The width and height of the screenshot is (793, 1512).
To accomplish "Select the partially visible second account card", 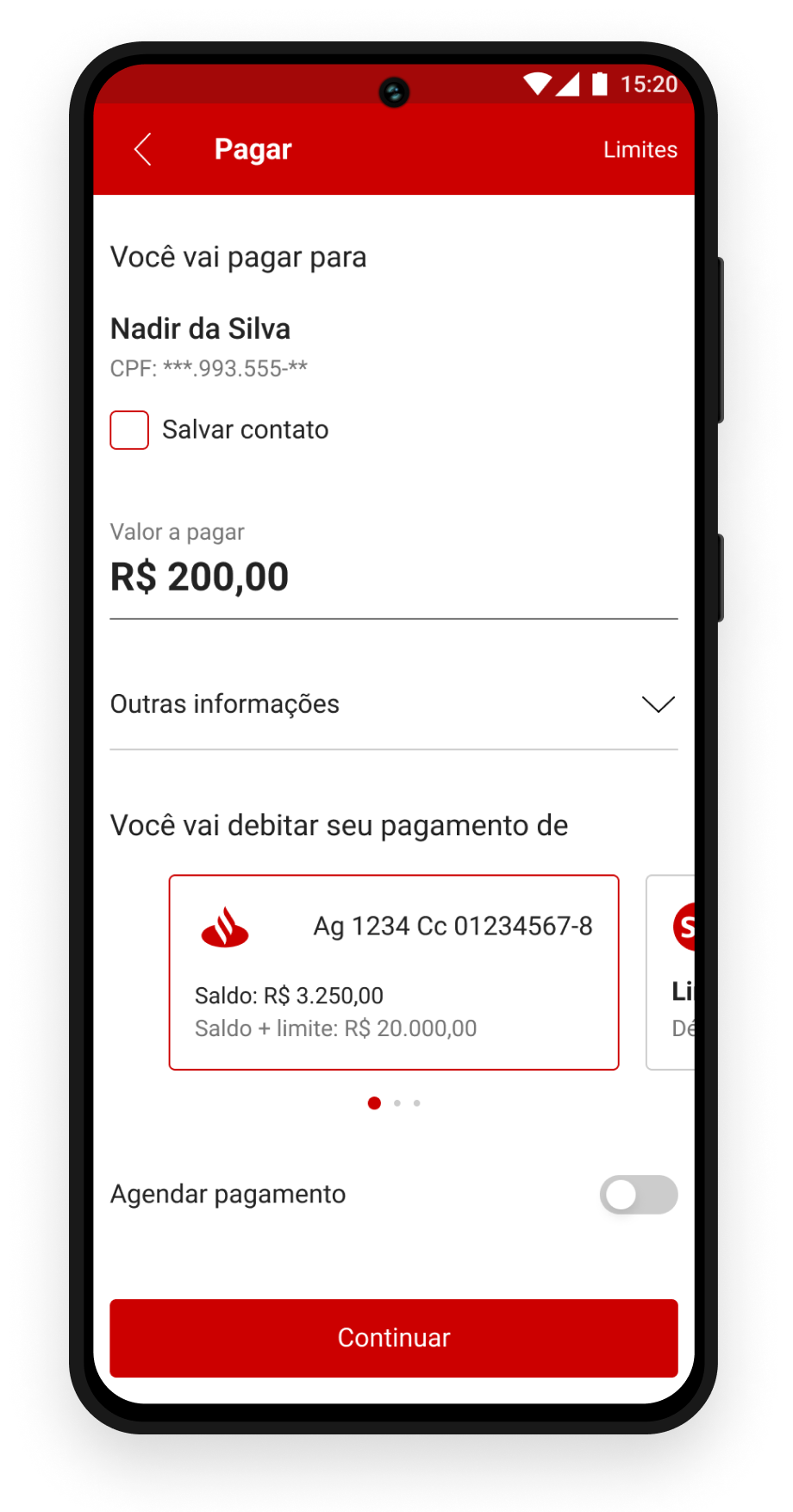I will (671, 972).
